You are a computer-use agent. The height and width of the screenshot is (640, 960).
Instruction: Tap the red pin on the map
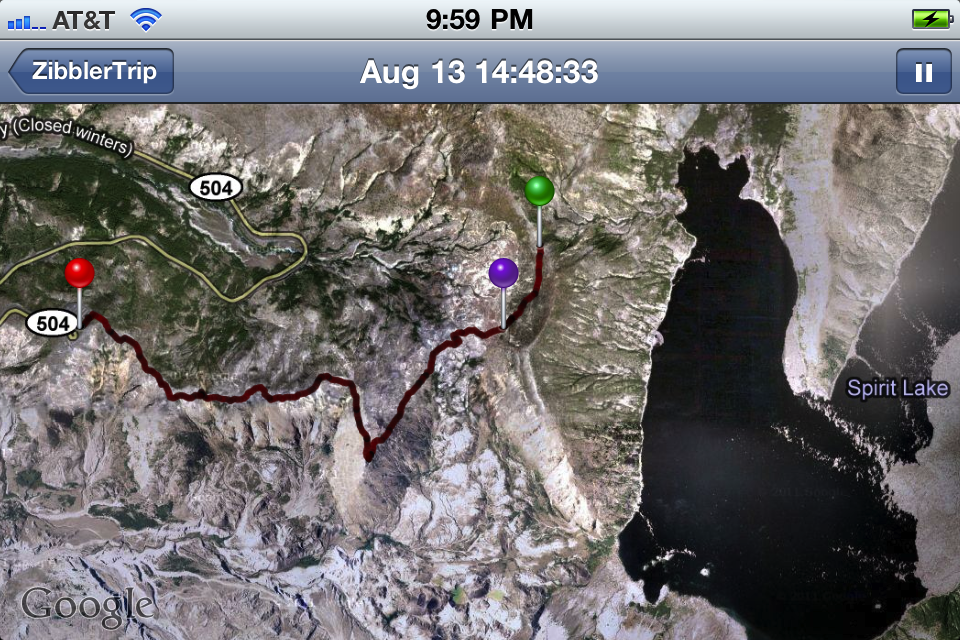[79, 272]
